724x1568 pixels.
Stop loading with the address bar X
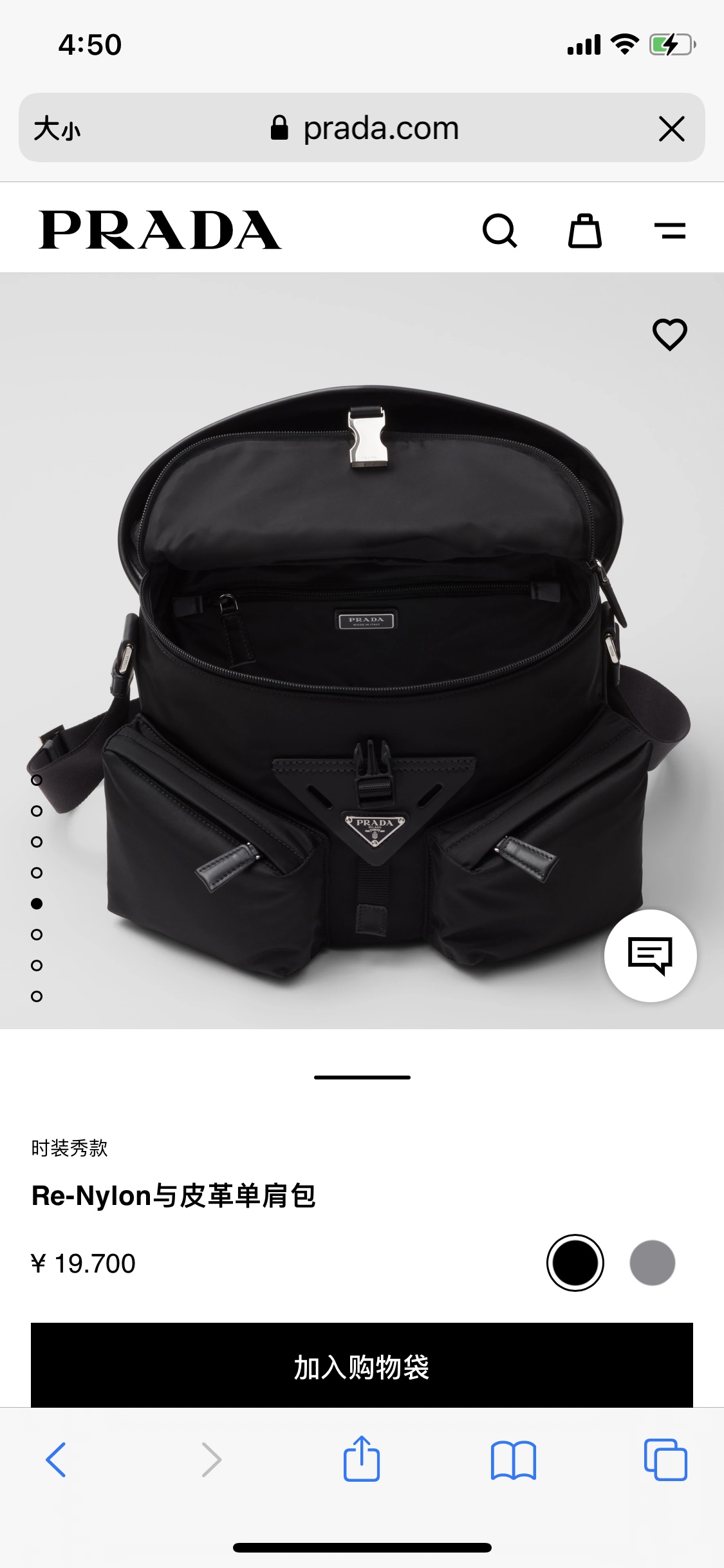[671, 129]
